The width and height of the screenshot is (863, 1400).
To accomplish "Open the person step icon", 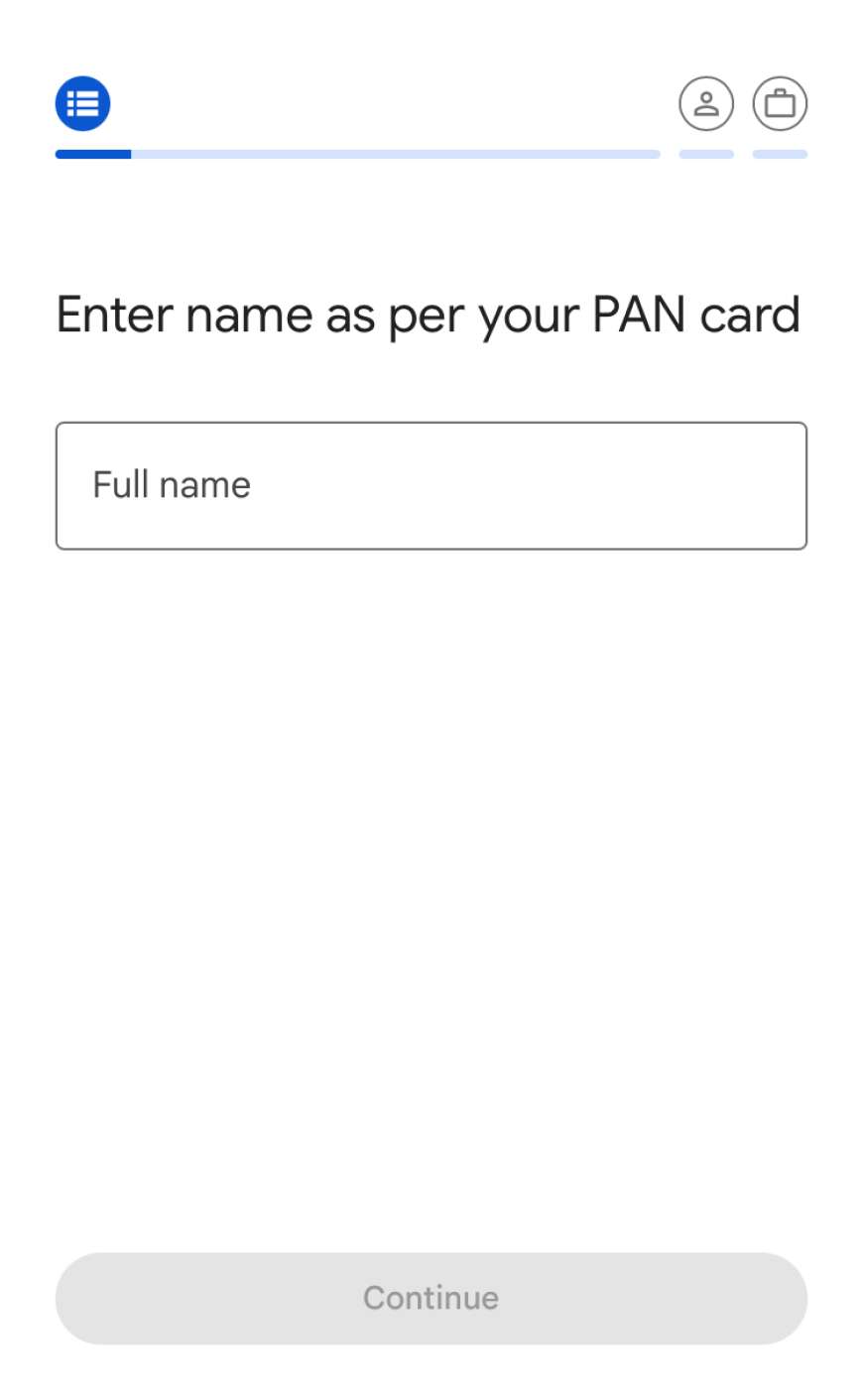I will click(x=706, y=103).
